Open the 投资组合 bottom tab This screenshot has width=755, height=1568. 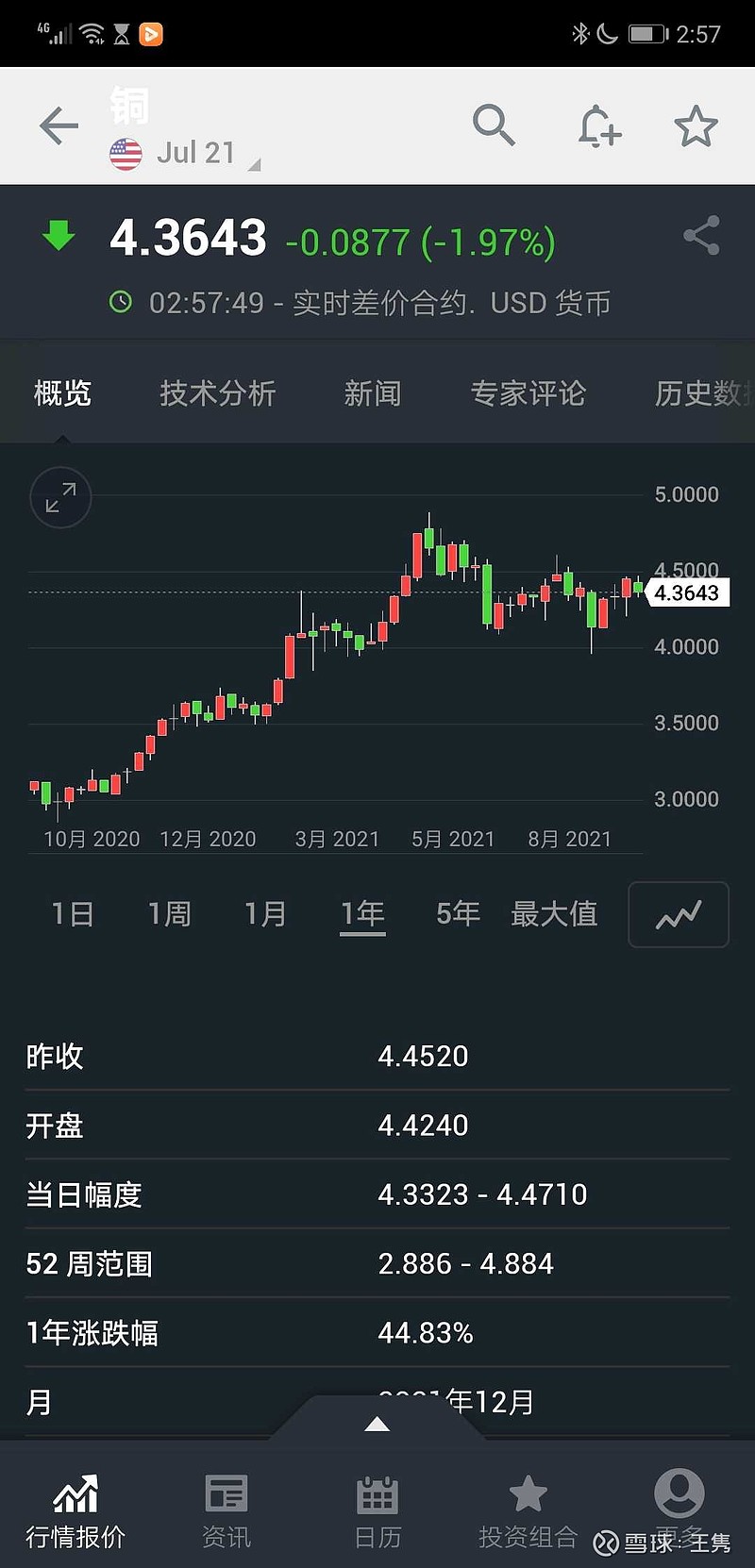pos(528,1511)
